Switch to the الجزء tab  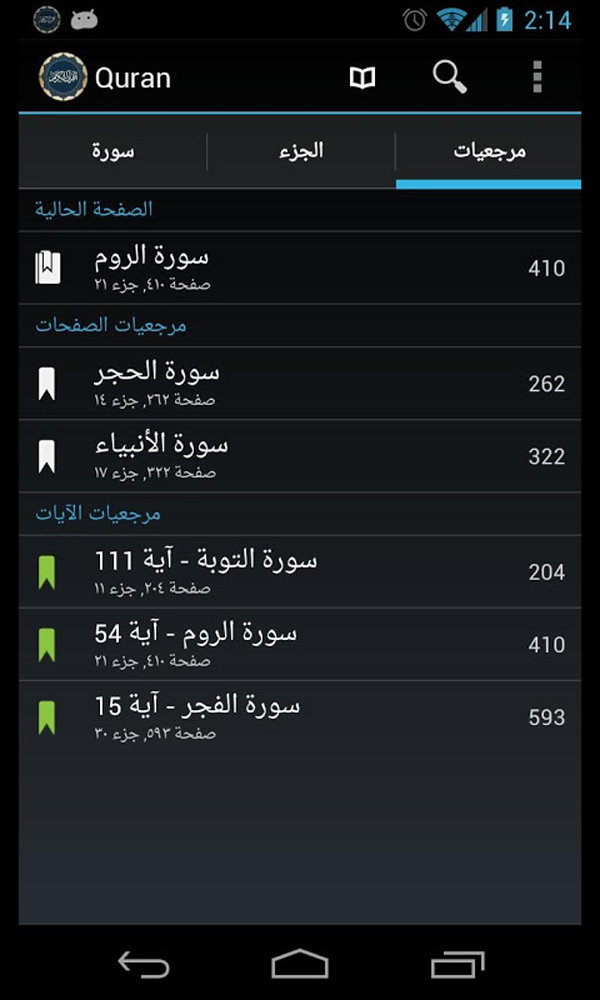click(301, 152)
